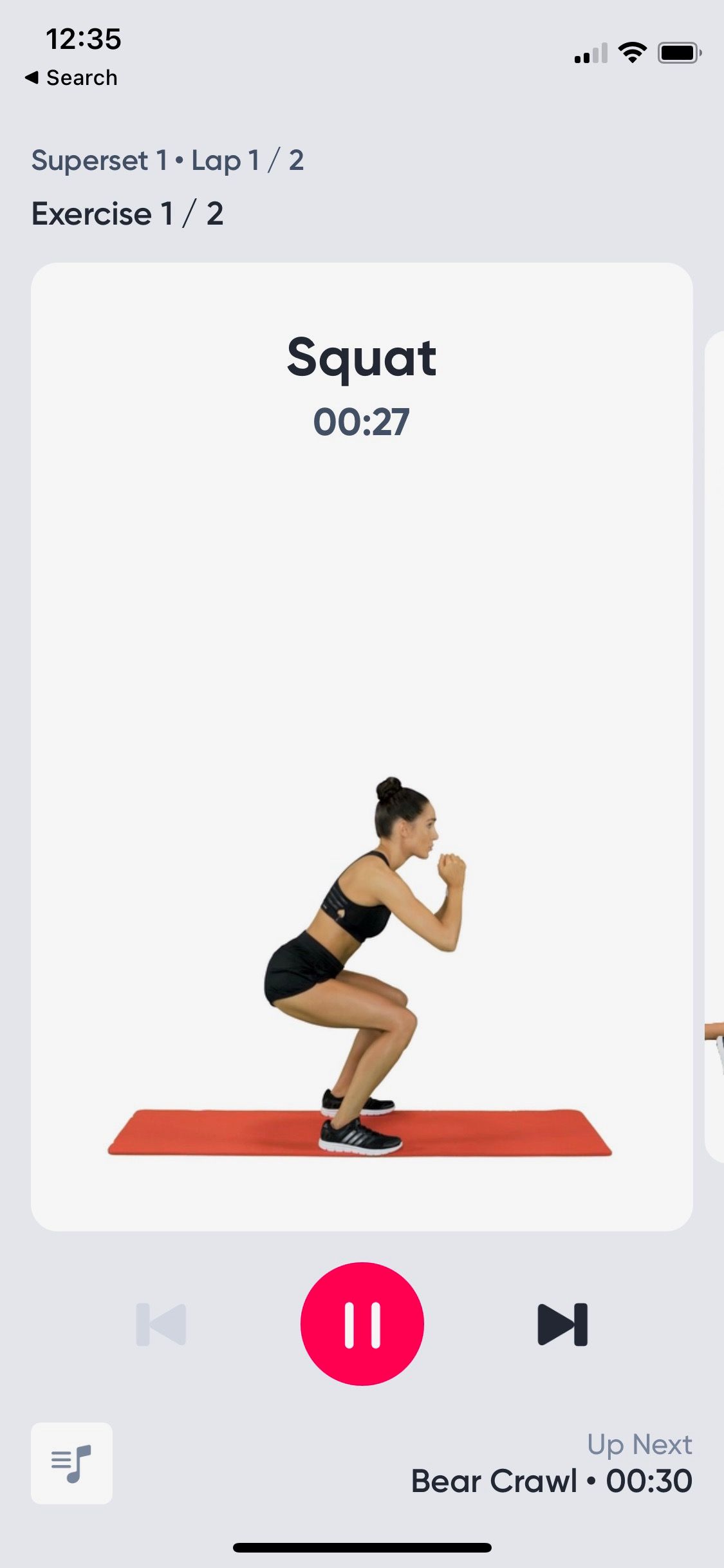
Task: Return to Search via back arrow
Action: coord(71,78)
